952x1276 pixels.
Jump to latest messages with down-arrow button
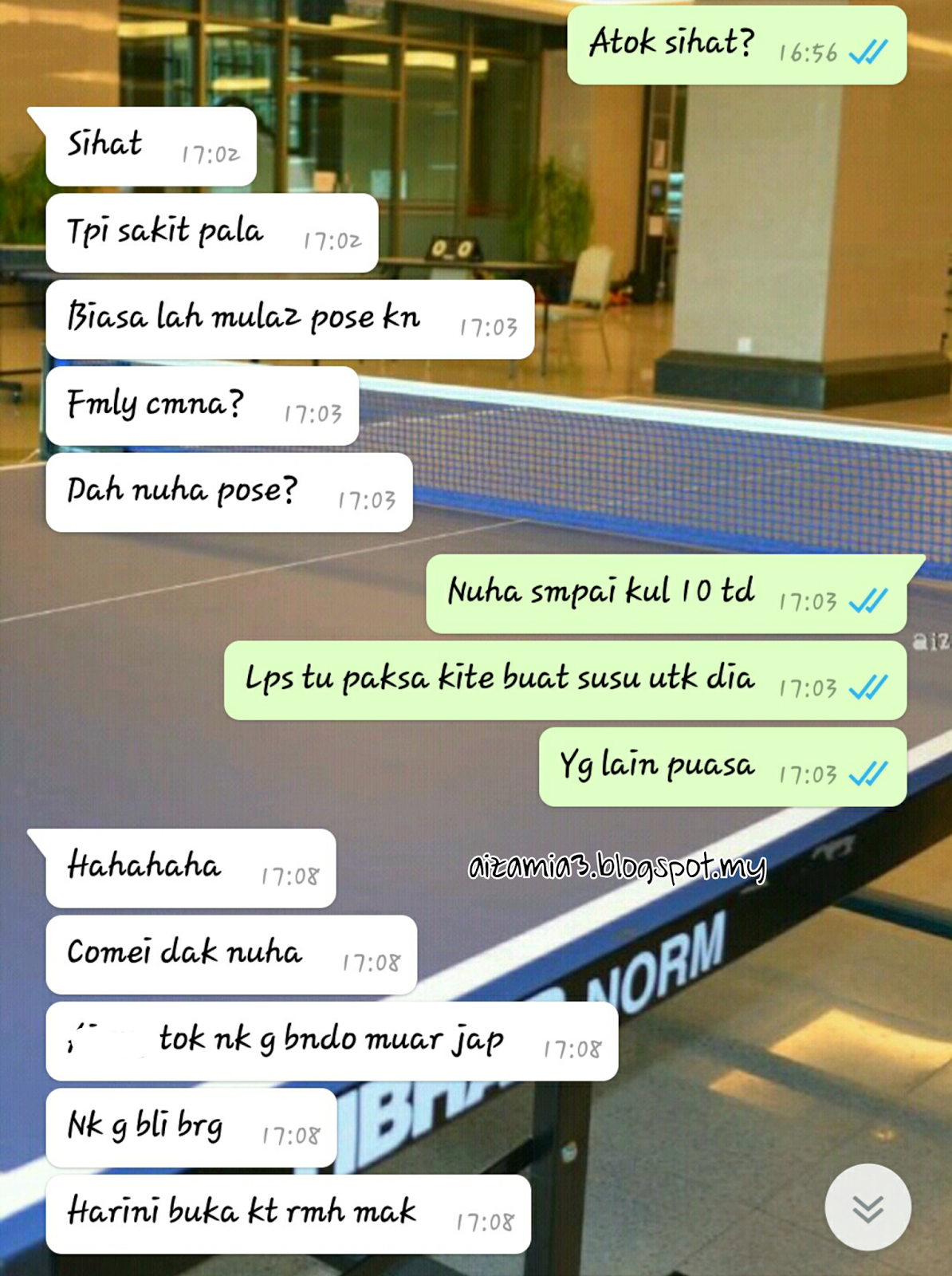click(x=867, y=1207)
